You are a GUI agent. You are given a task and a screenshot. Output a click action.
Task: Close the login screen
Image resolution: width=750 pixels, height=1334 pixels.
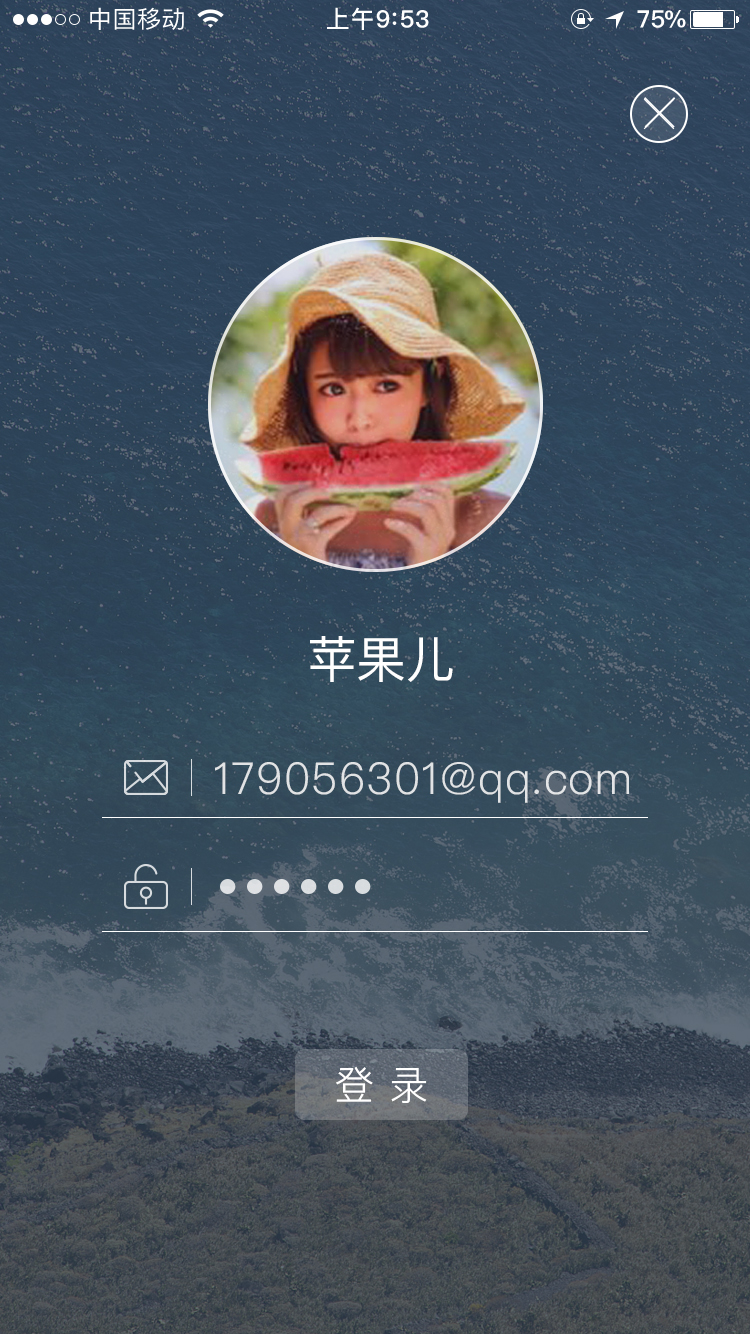click(659, 115)
